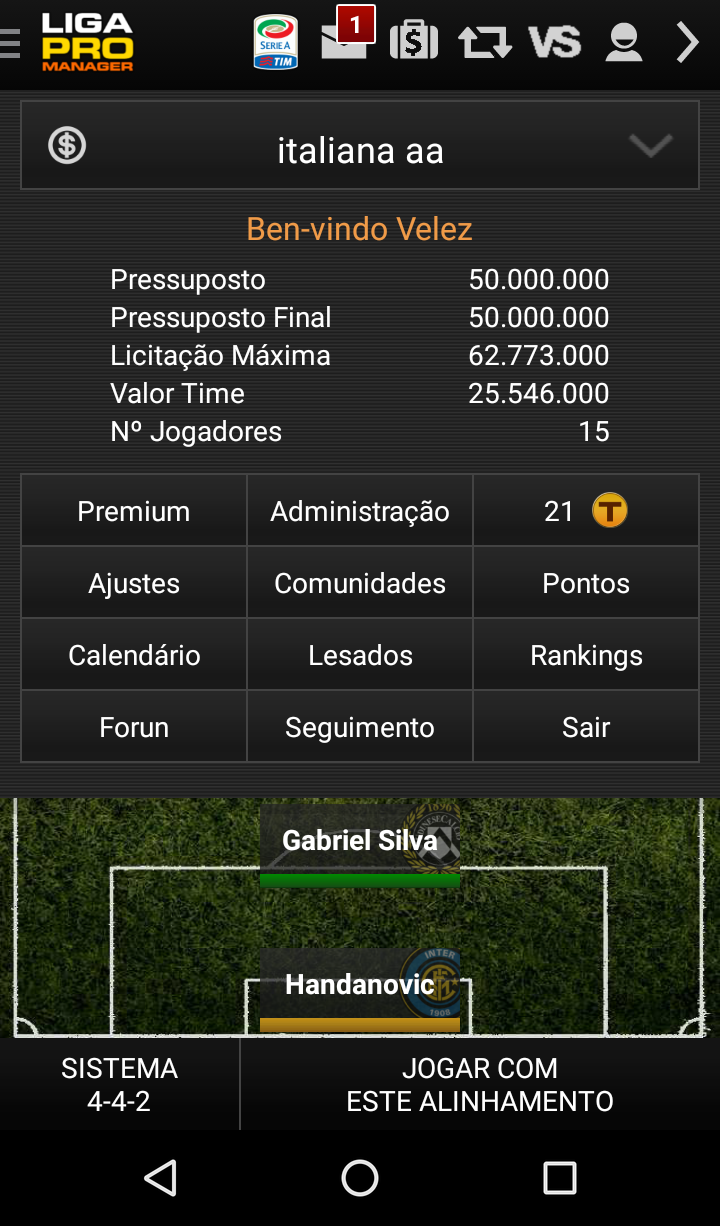
Task: Open the Premium section
Action: coord(134,511)
